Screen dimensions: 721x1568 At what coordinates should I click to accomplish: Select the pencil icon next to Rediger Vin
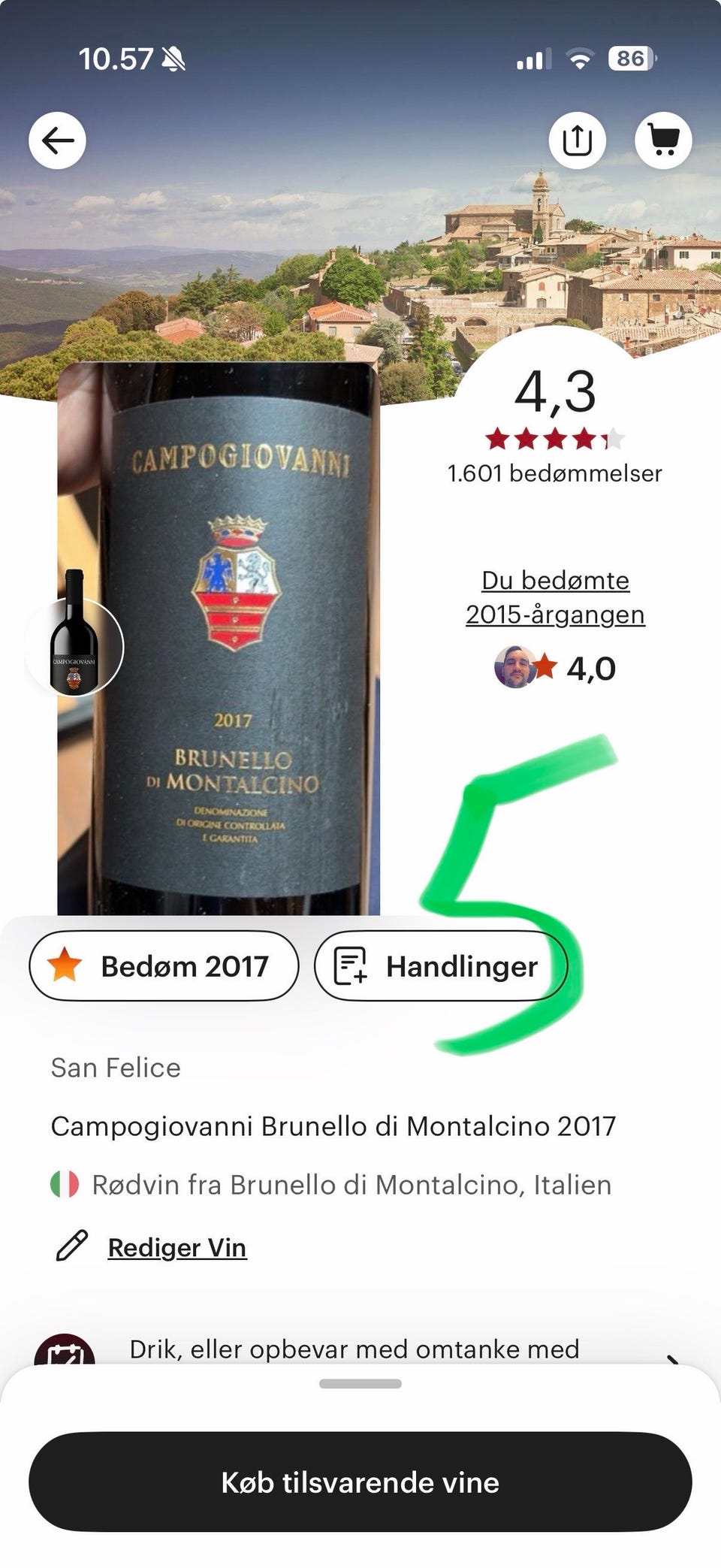[73, 1246]
